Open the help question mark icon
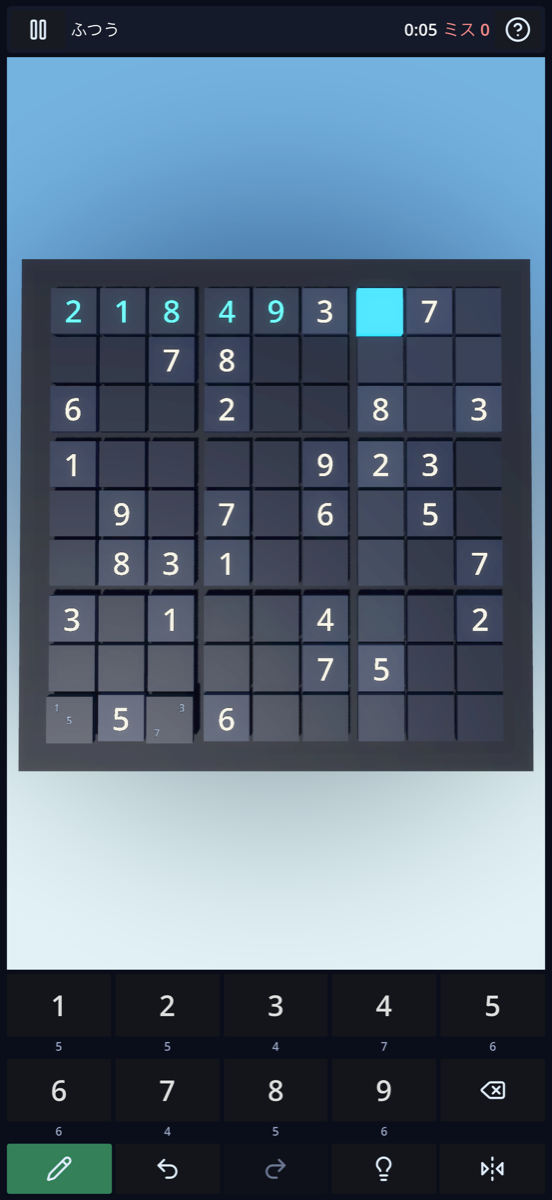The width and height of the screenshot is (552, 1200). click(x=517, y=30)
